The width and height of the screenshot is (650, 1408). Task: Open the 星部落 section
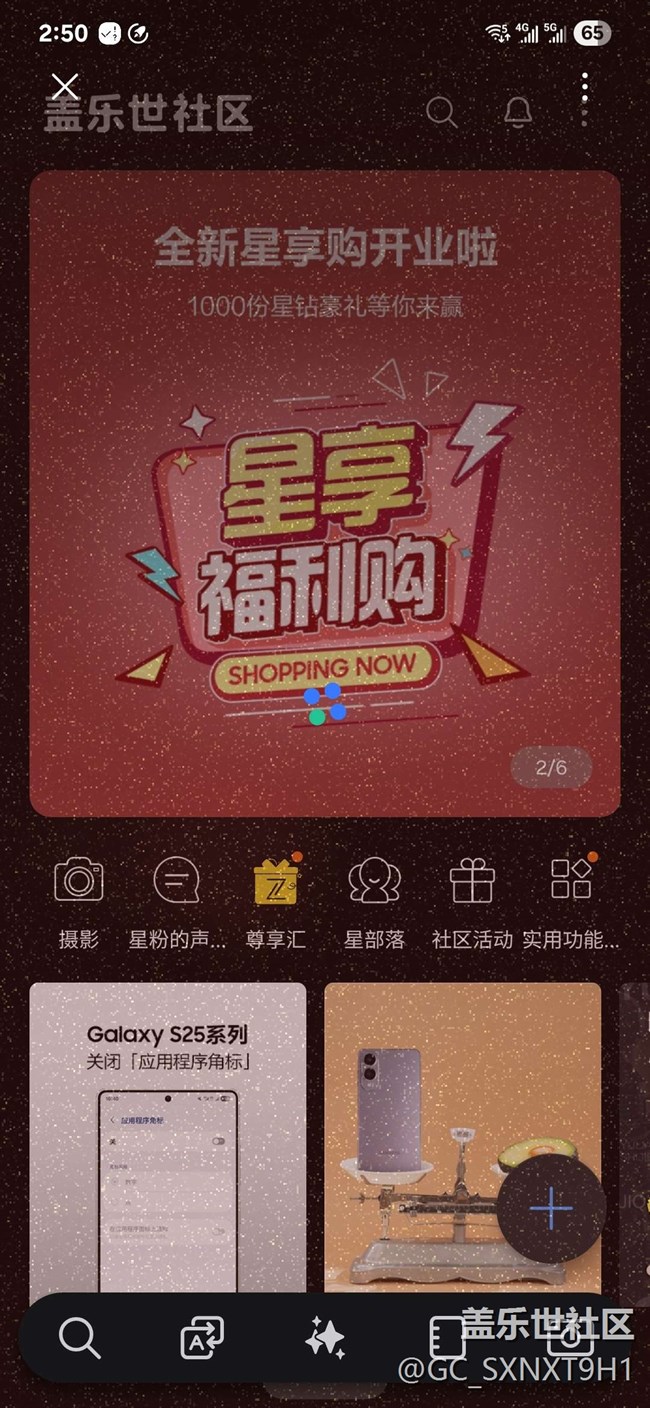pos(374,900)
